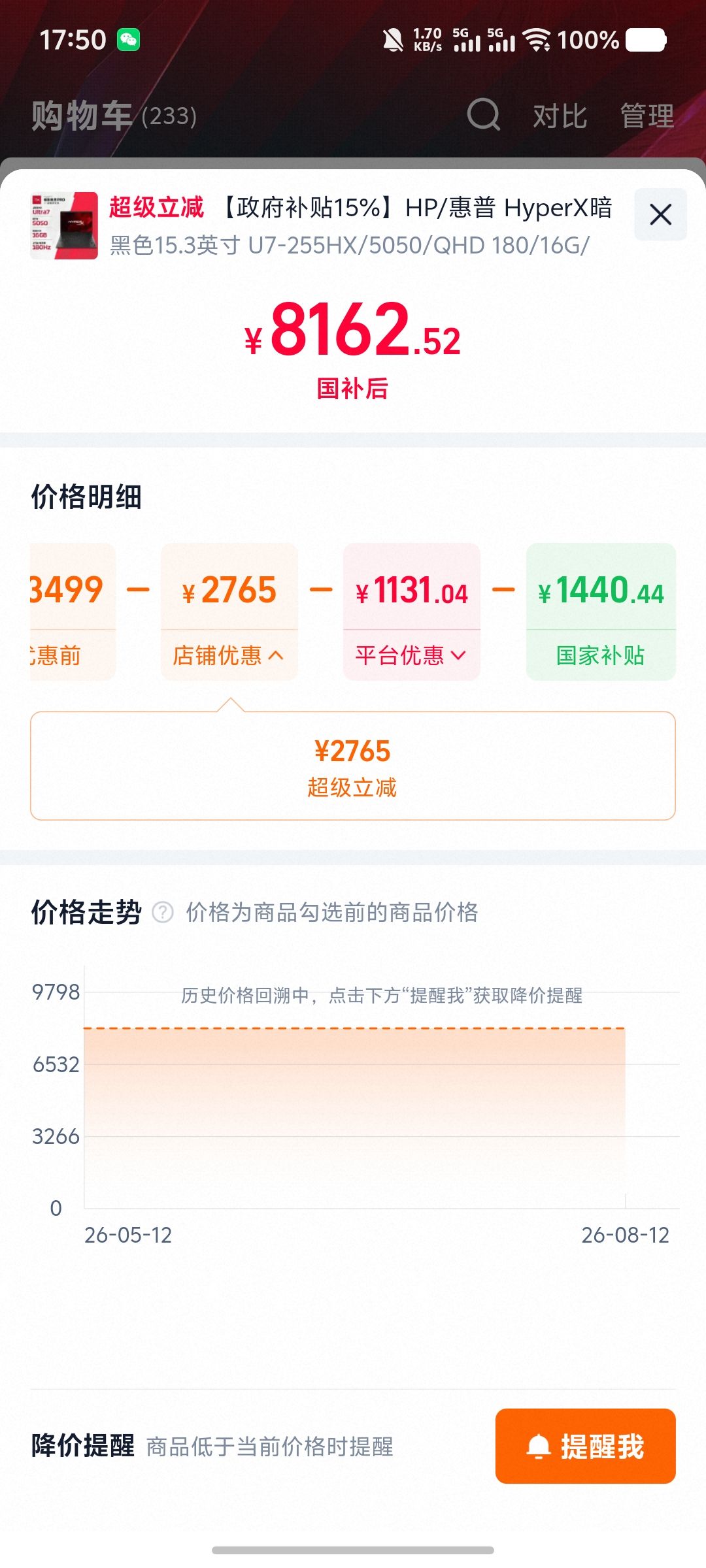This screenshot has height=1568, width=706.
Task: Open 管理 to manage the cart
Action: click(647, 116)
